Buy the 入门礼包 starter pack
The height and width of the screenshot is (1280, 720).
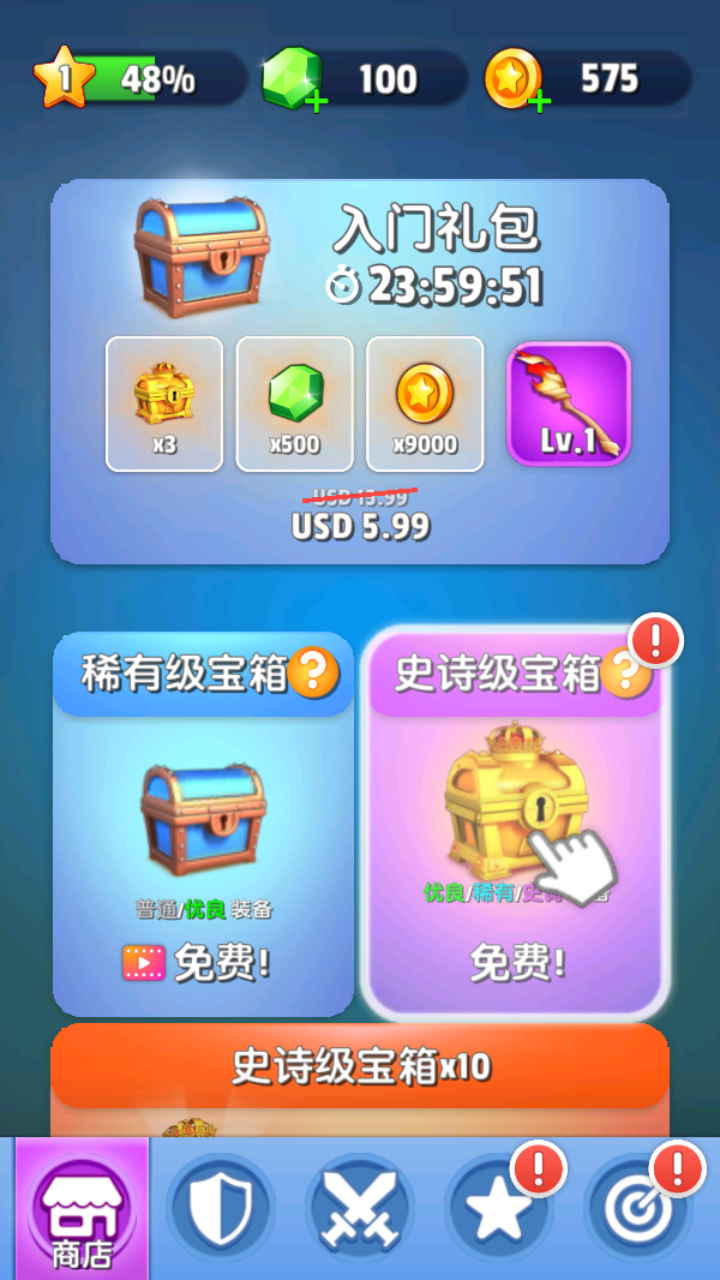pos(360,526)
